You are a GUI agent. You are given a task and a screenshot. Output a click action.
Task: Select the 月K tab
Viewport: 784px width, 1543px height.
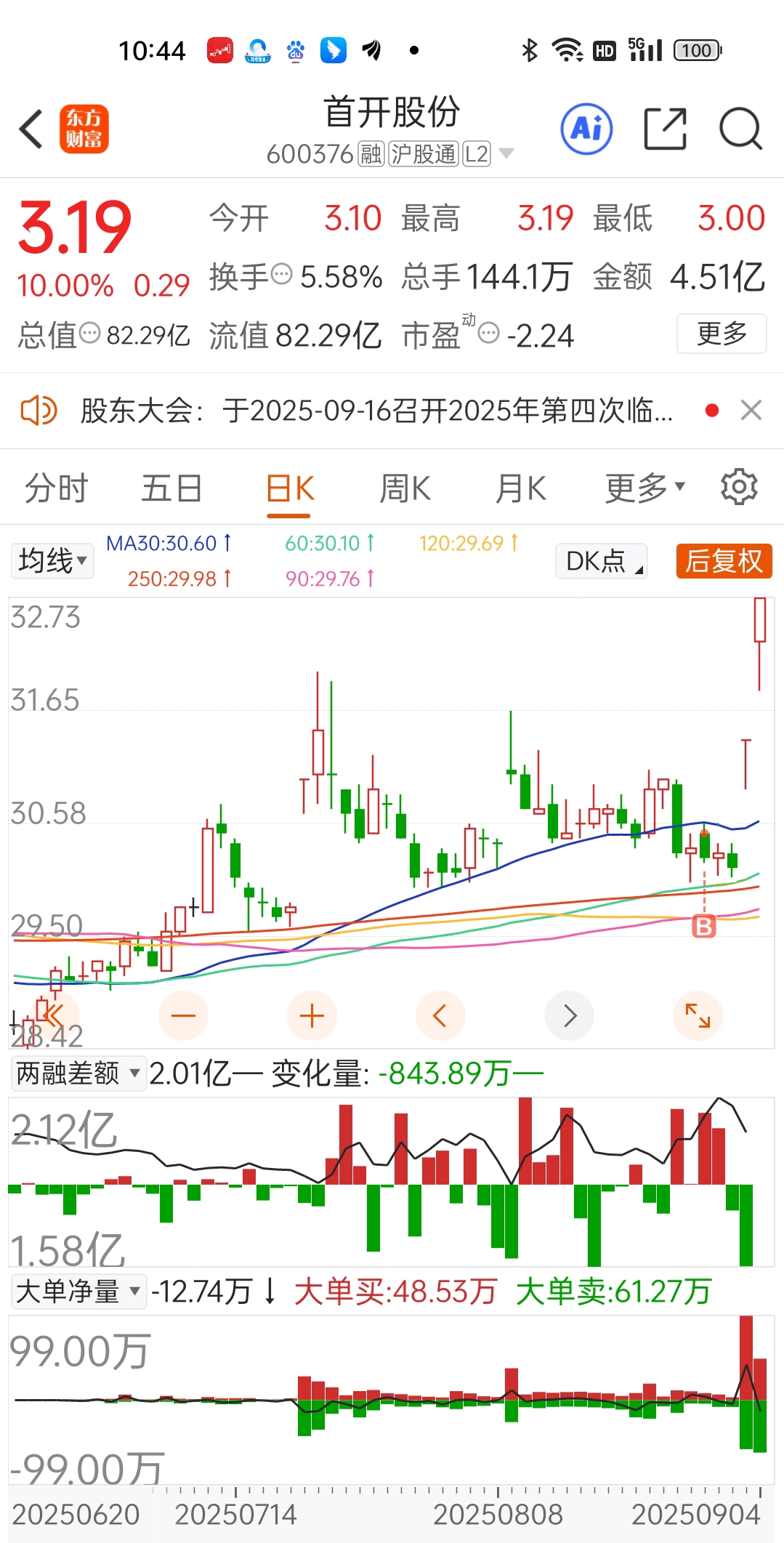coord(520,488)
